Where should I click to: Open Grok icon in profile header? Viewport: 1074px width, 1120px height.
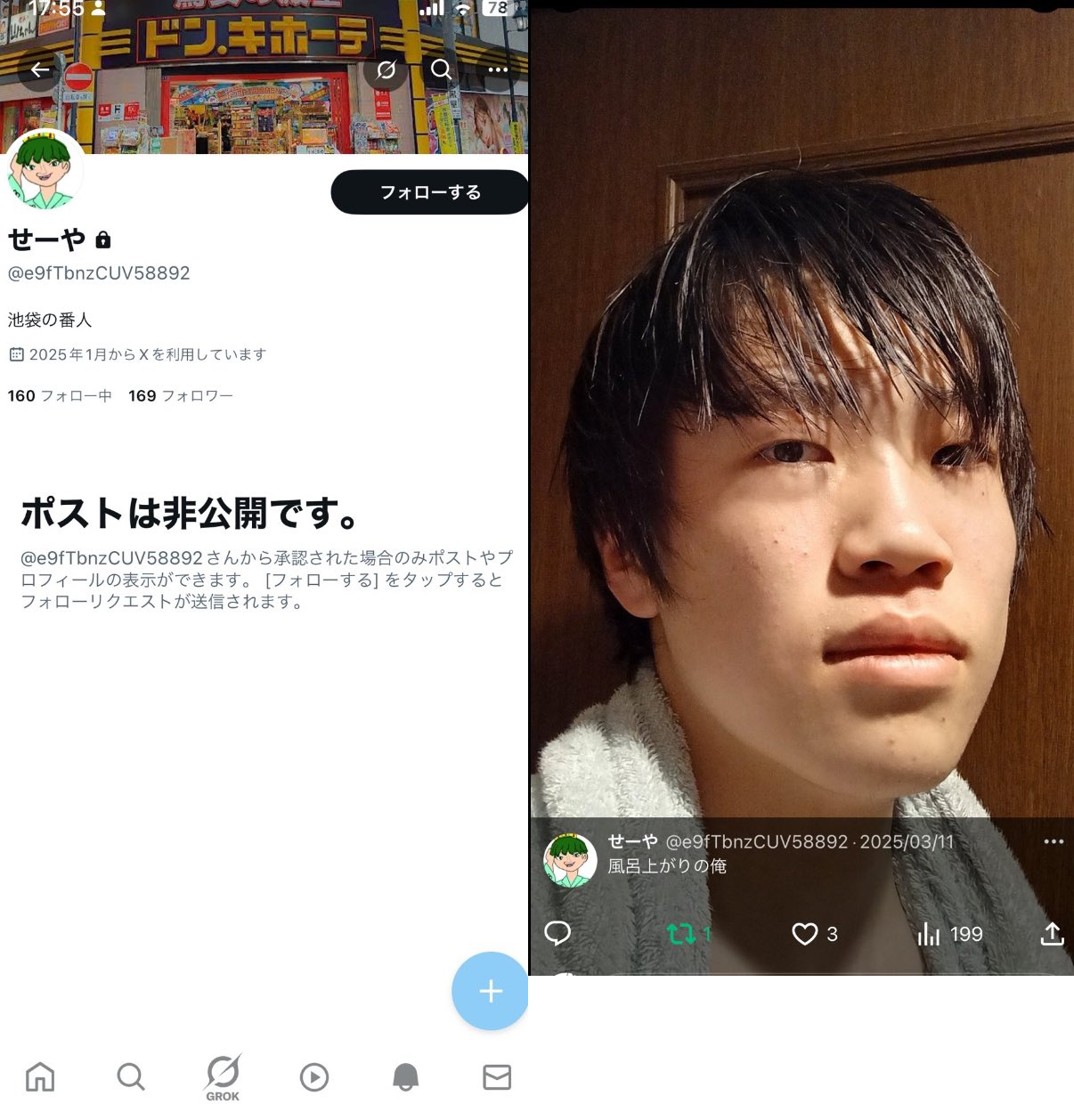pos(386,69)
